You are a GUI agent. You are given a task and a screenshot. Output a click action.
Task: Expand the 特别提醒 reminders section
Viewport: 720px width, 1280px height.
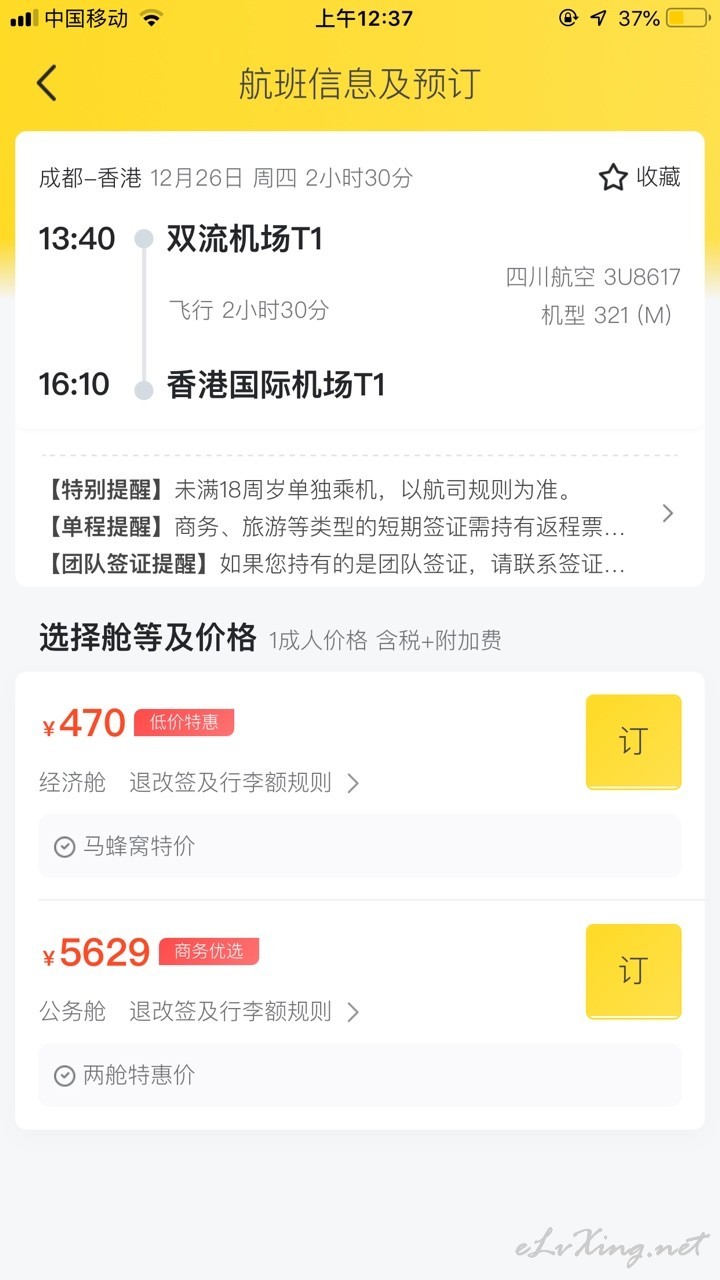click(360, 514)
